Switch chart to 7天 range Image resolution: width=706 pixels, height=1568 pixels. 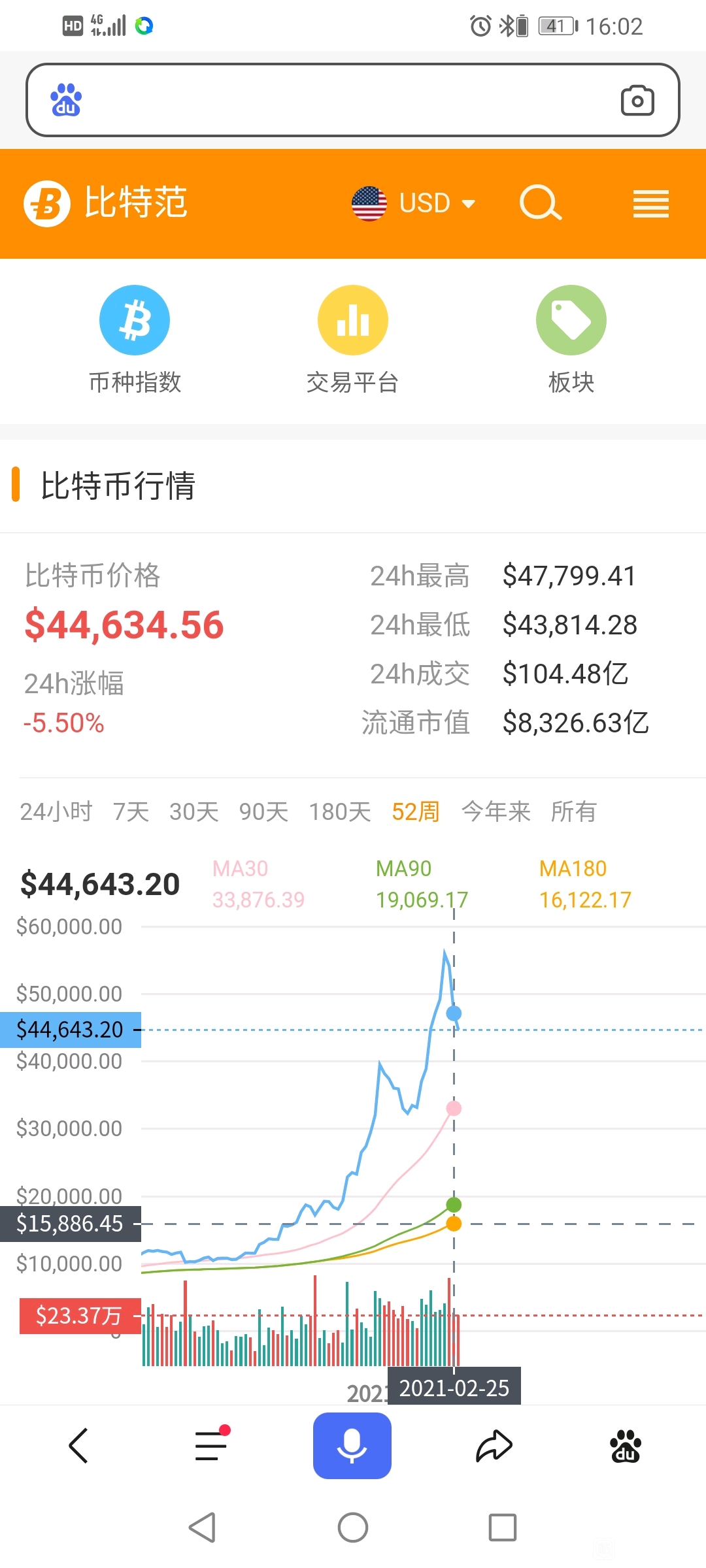(131, 811)
